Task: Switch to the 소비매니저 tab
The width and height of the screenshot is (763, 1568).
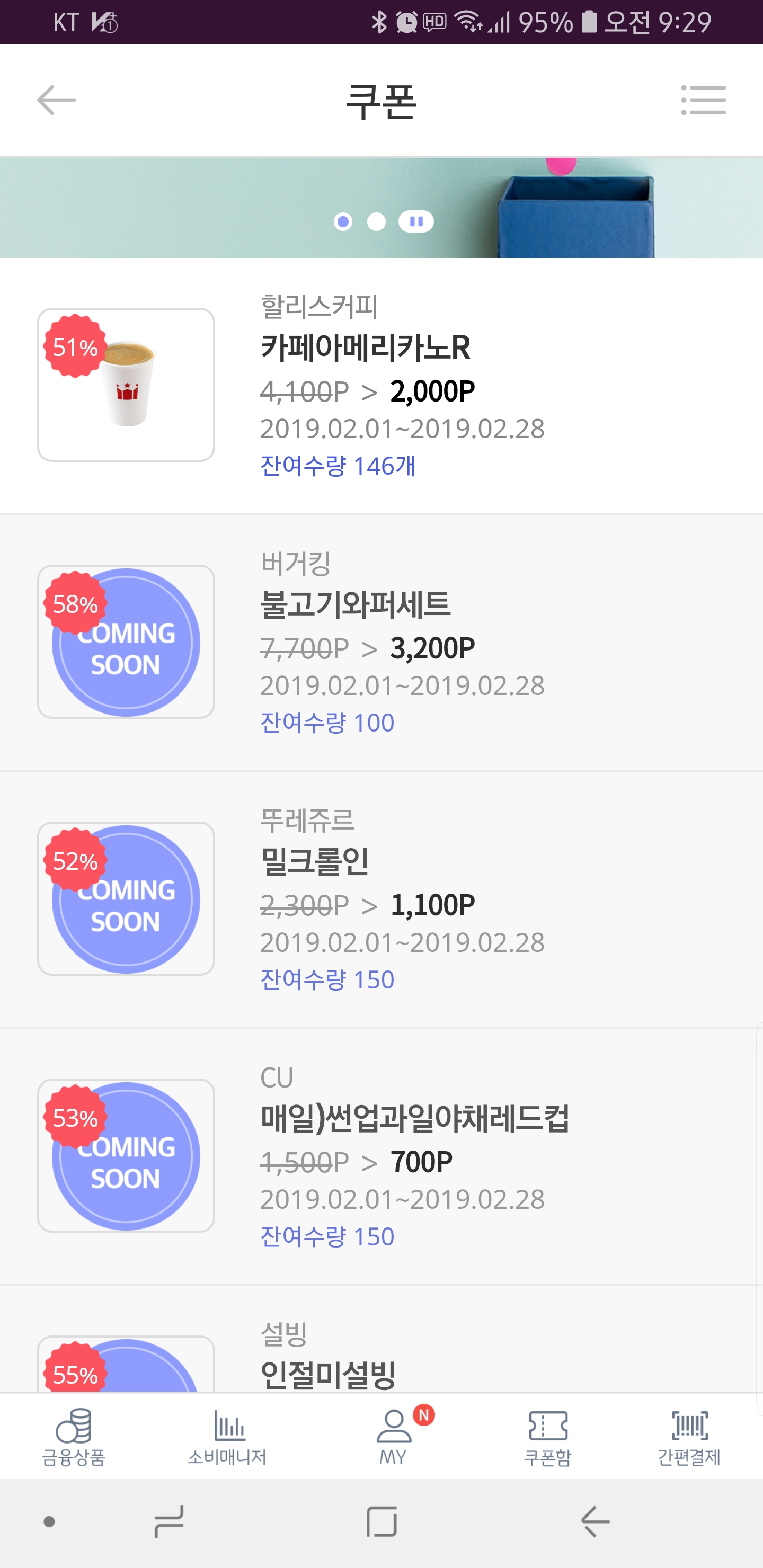Action: (x=227, y=1437)
